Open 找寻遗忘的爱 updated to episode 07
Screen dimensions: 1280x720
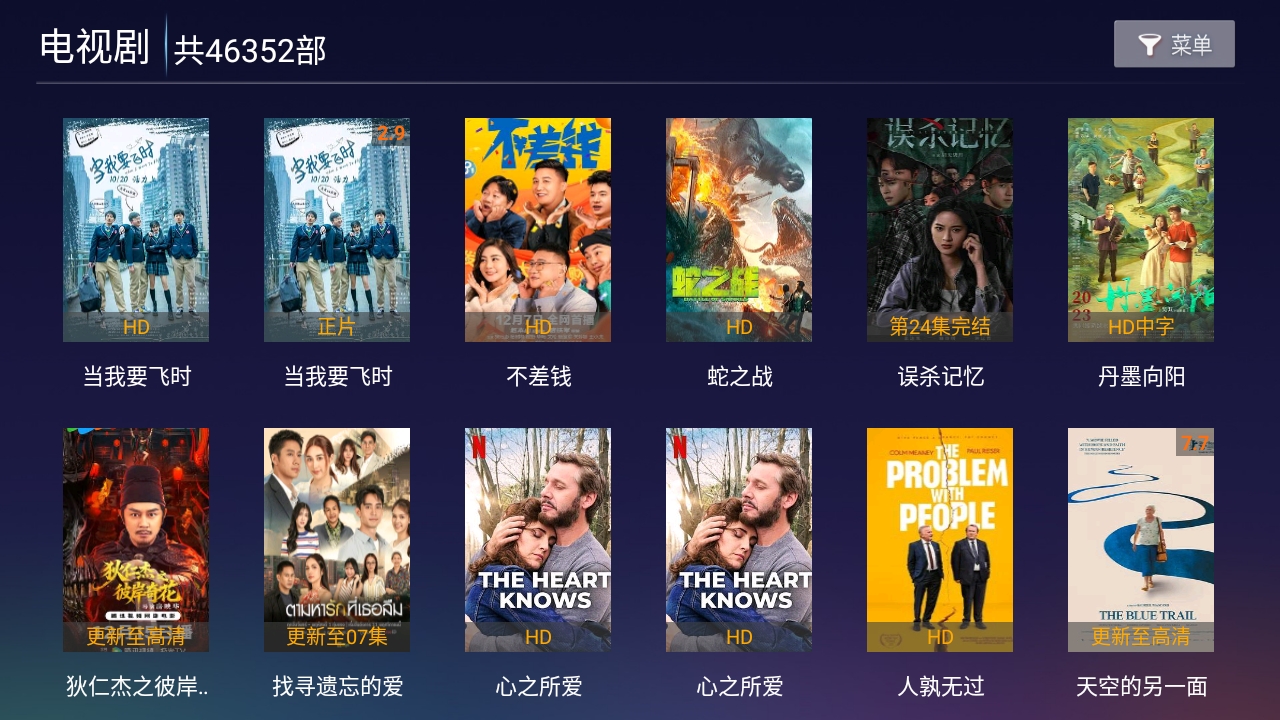tap(337, 540)
